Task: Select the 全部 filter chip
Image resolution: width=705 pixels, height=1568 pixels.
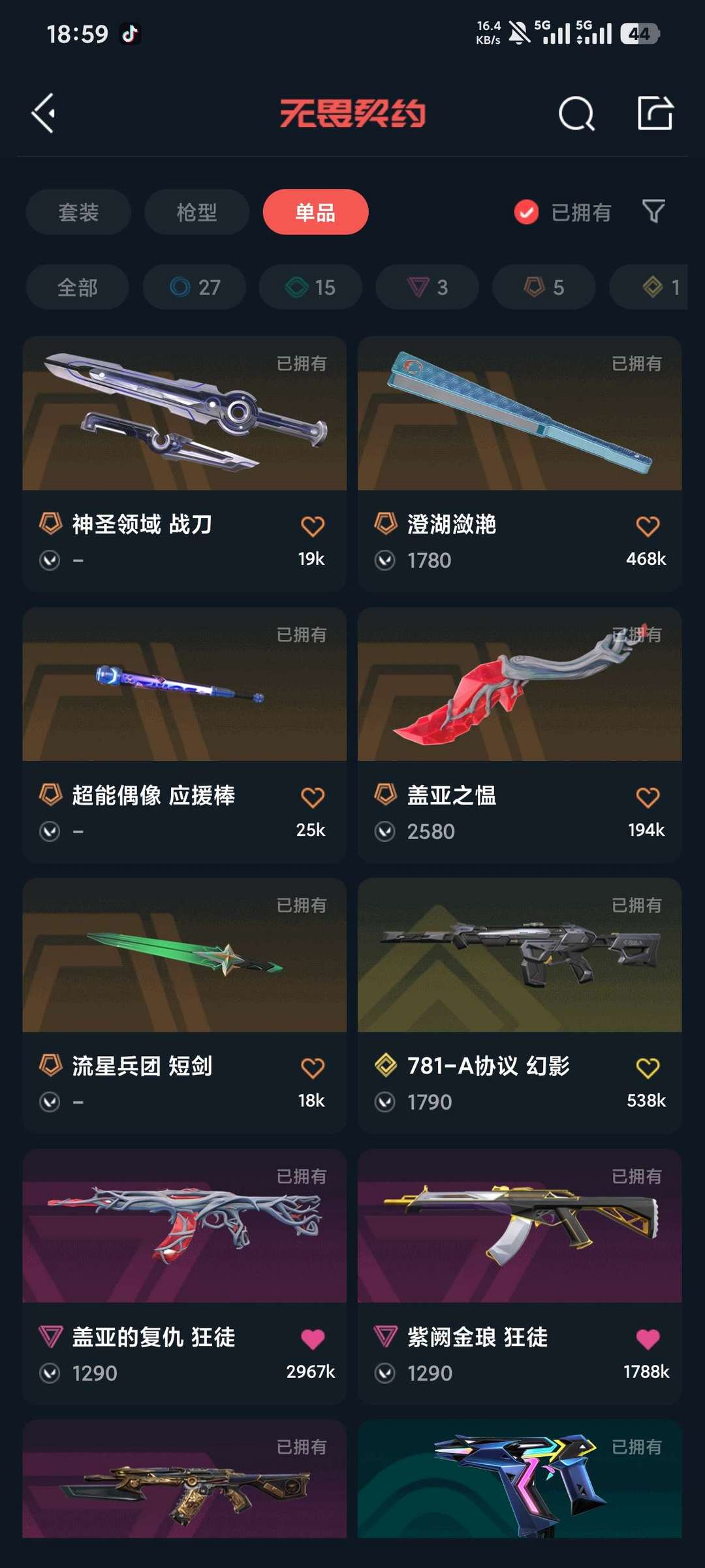Action: pos(77,287)
